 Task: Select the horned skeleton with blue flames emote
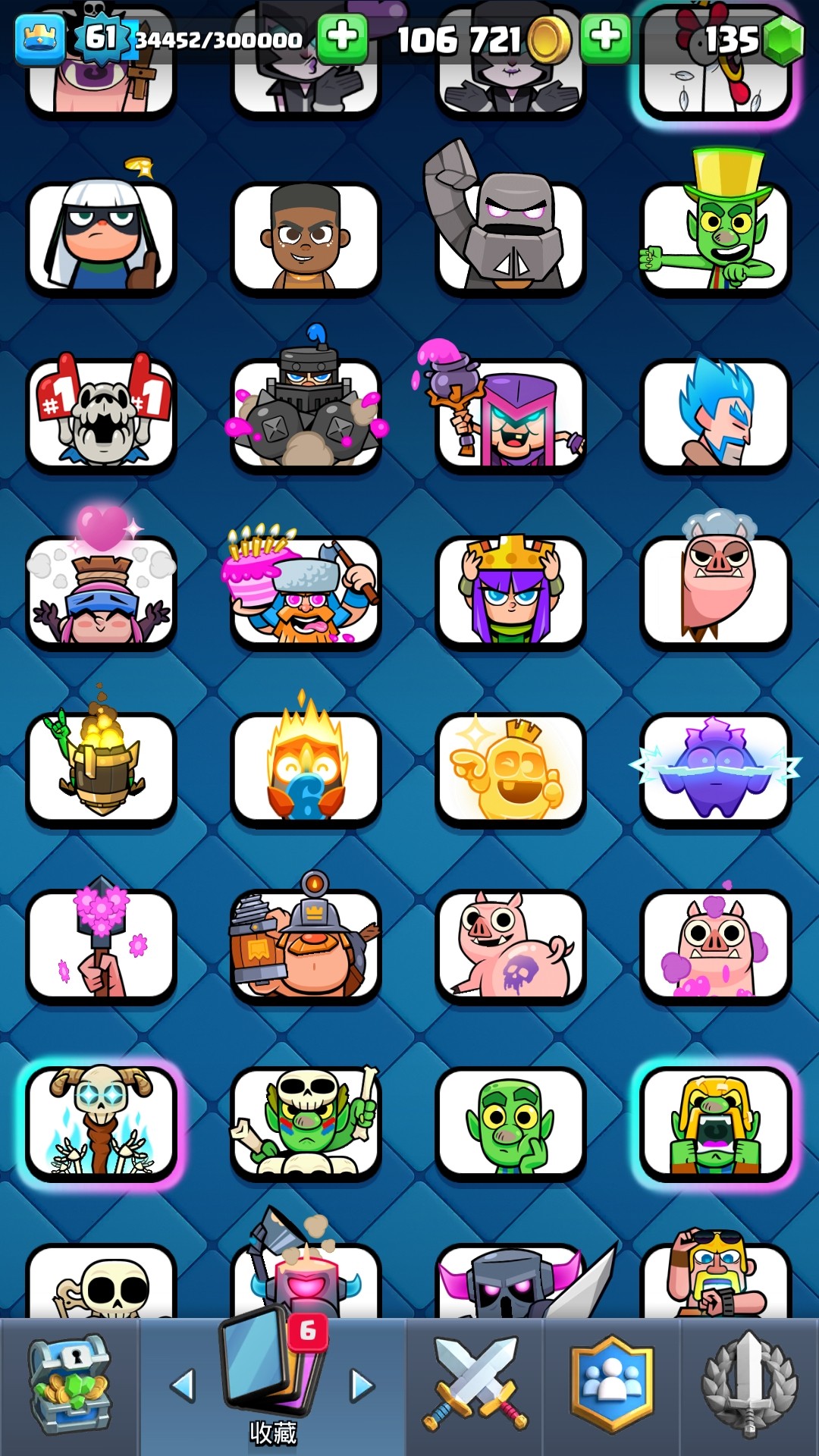click(102, 1122)
